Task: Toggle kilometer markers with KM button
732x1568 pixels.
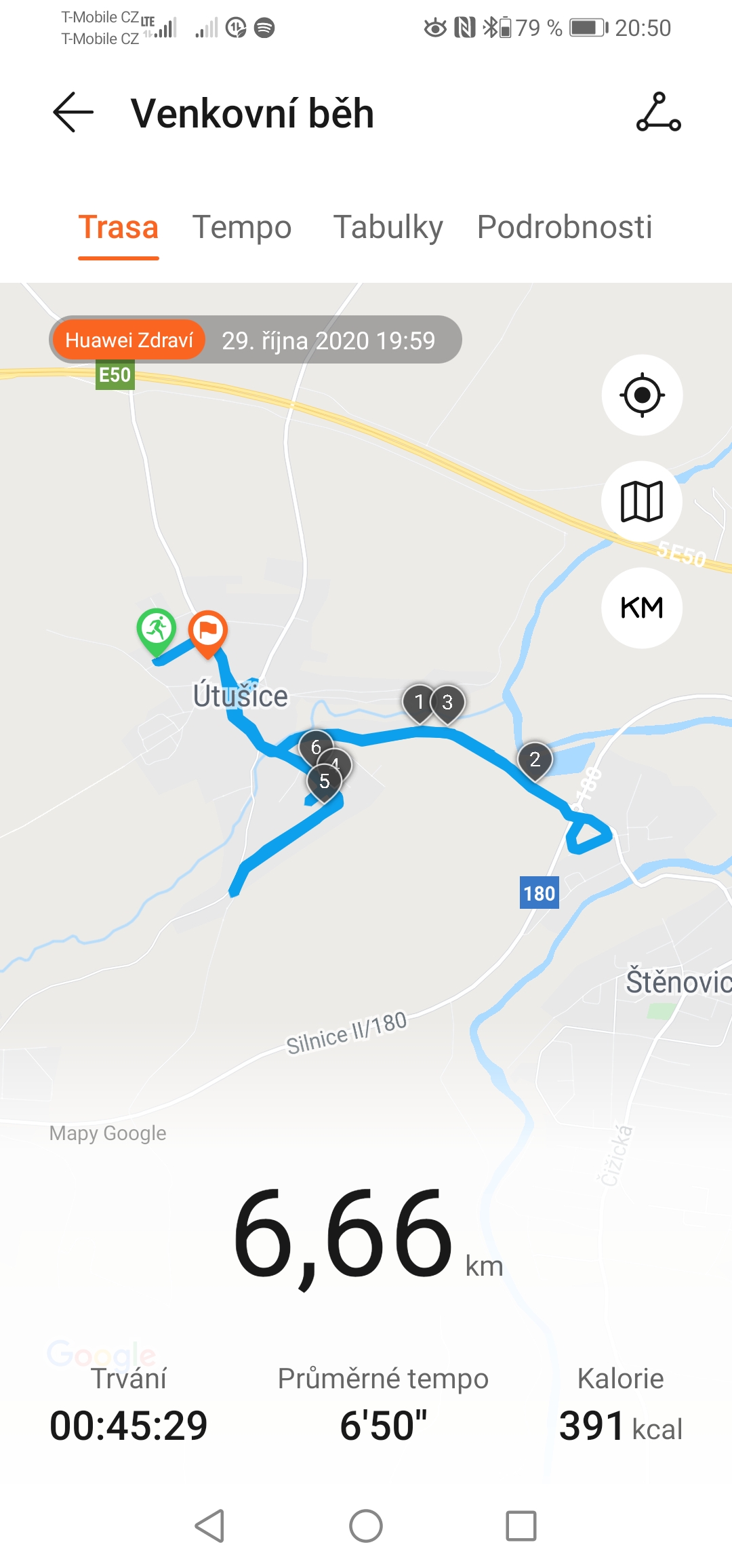Action: pyautogui.click(x=642, y=608)
